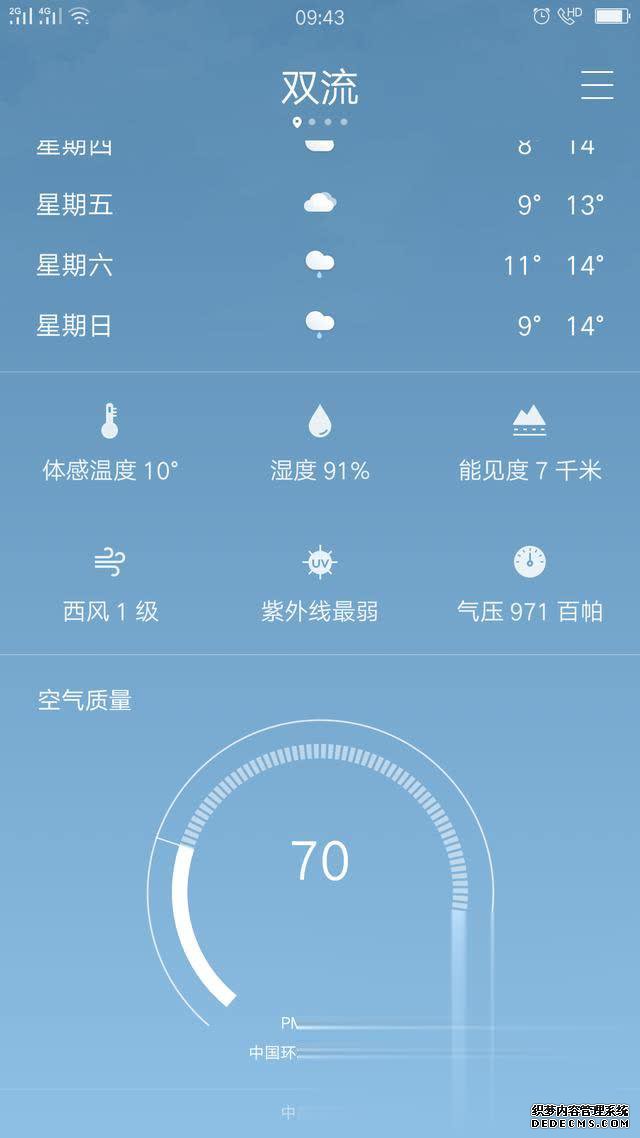Open the hamburger menu for city management
Screen dimensions: 640x1138
click(596, 85)
